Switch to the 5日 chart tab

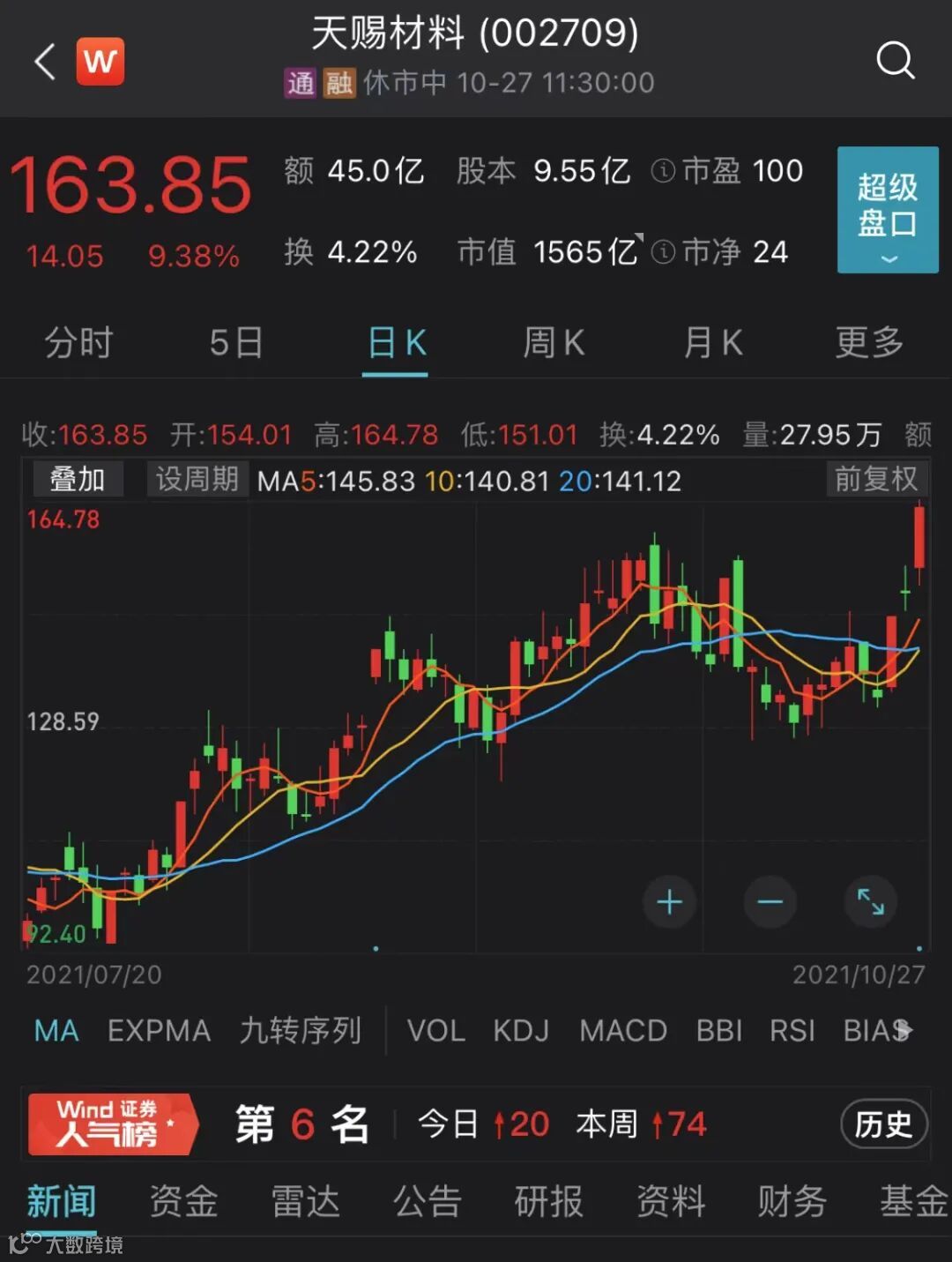pyautogui.click(x=235, y=342)
